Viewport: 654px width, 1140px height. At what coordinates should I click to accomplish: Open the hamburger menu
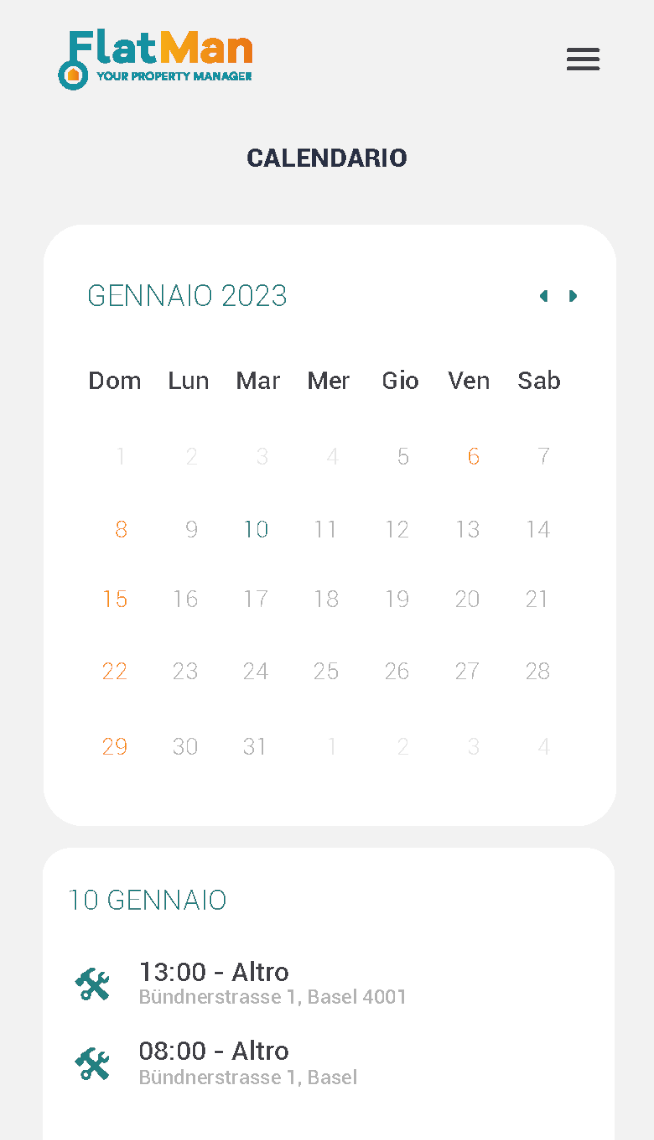[583, 59]
